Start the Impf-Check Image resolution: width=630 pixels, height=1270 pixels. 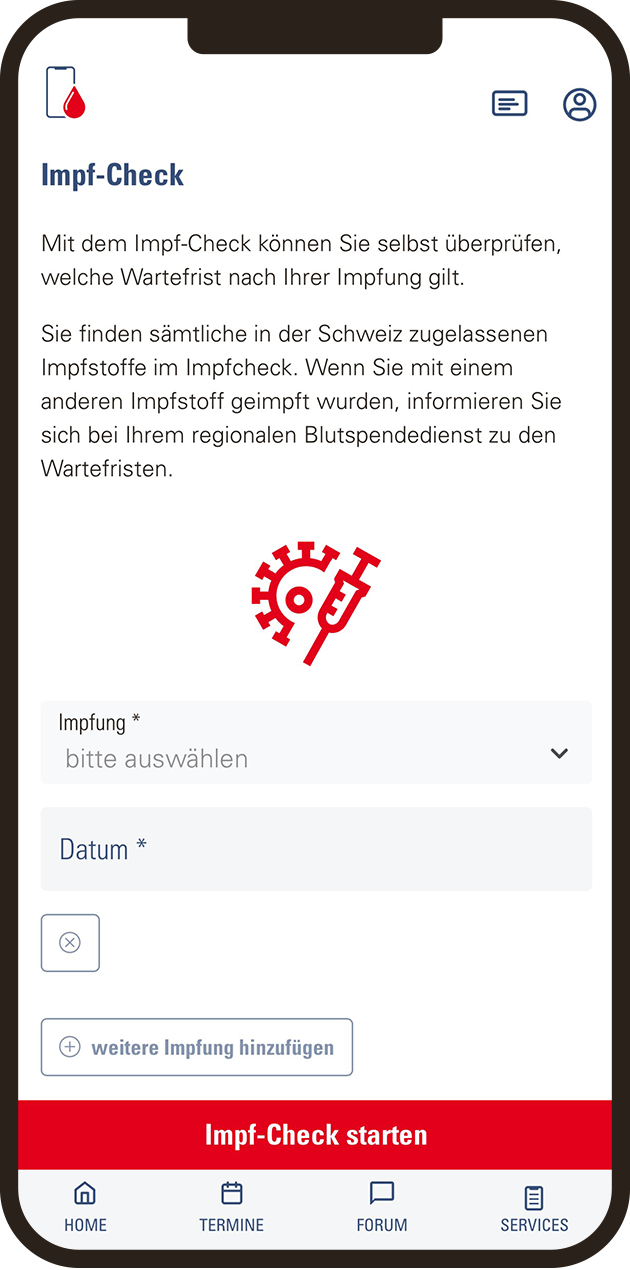pyautogui.click(x=315, y=1135)
